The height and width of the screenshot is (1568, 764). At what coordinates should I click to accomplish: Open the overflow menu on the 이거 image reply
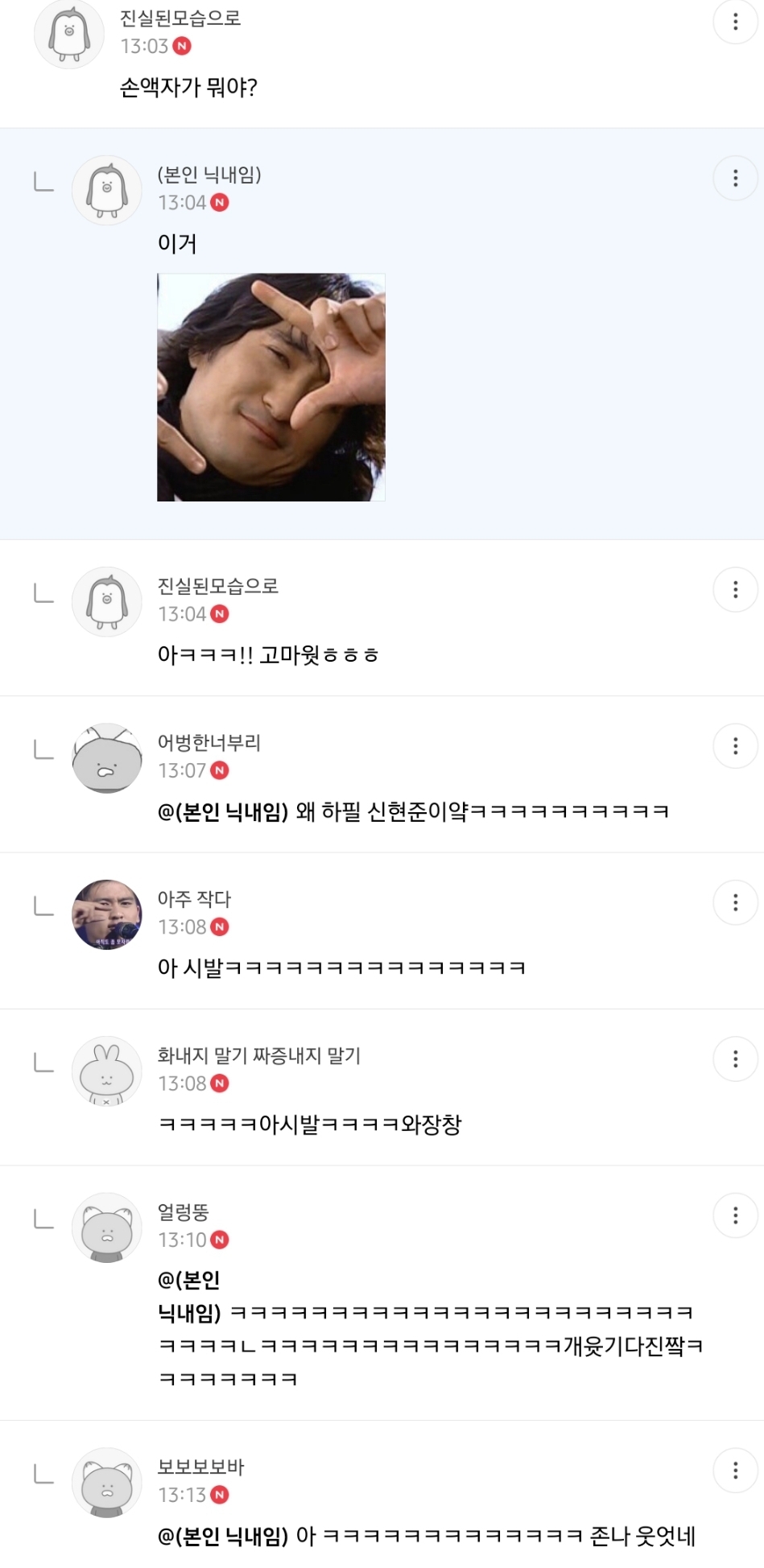pos(735,178)
